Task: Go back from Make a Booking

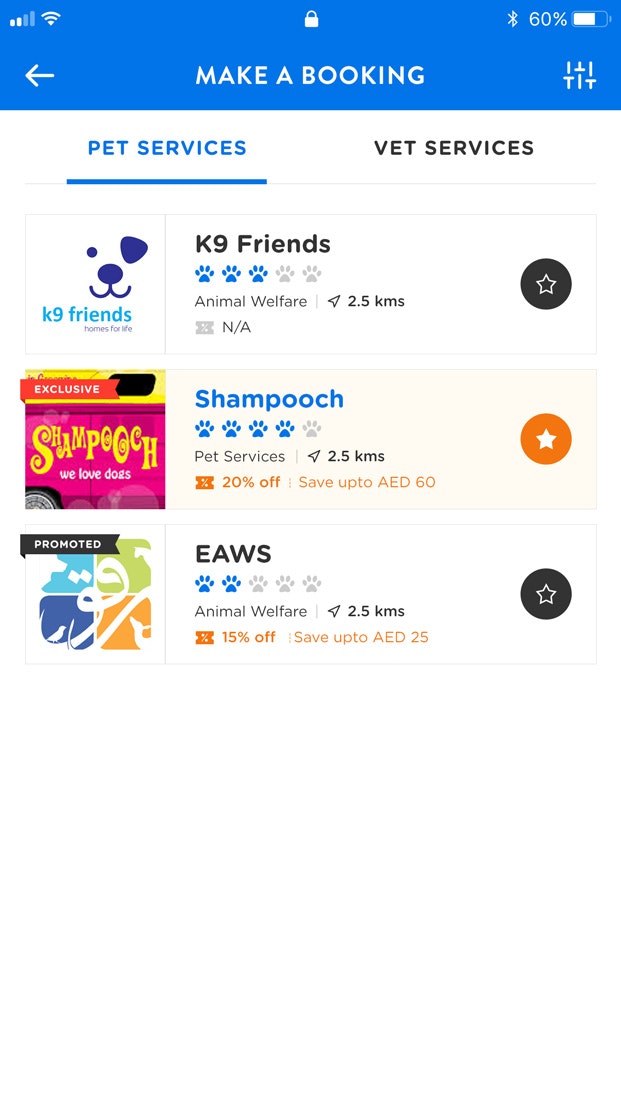Action: pos(40,75)
